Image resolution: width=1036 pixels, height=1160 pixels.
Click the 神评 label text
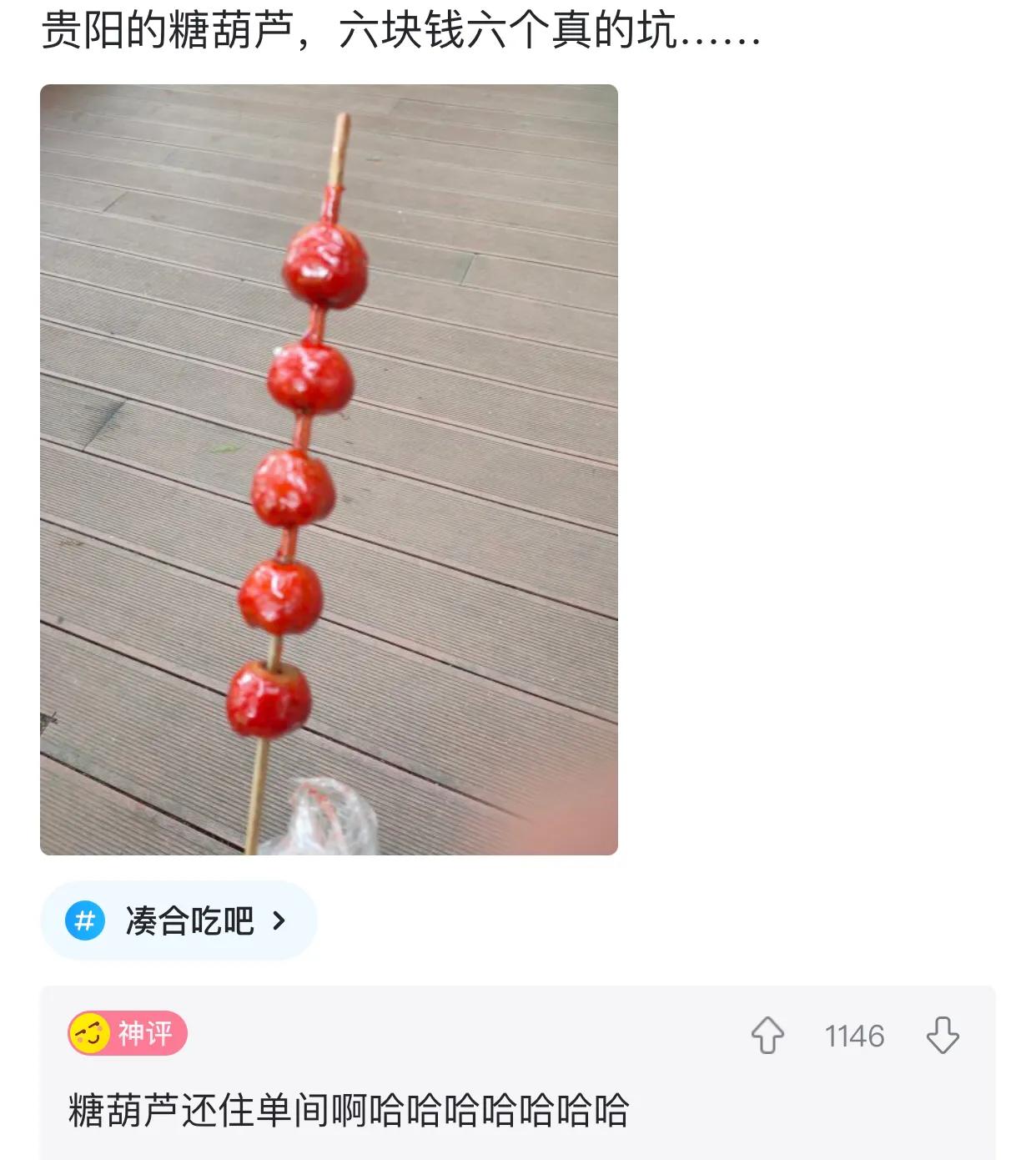148,1032
